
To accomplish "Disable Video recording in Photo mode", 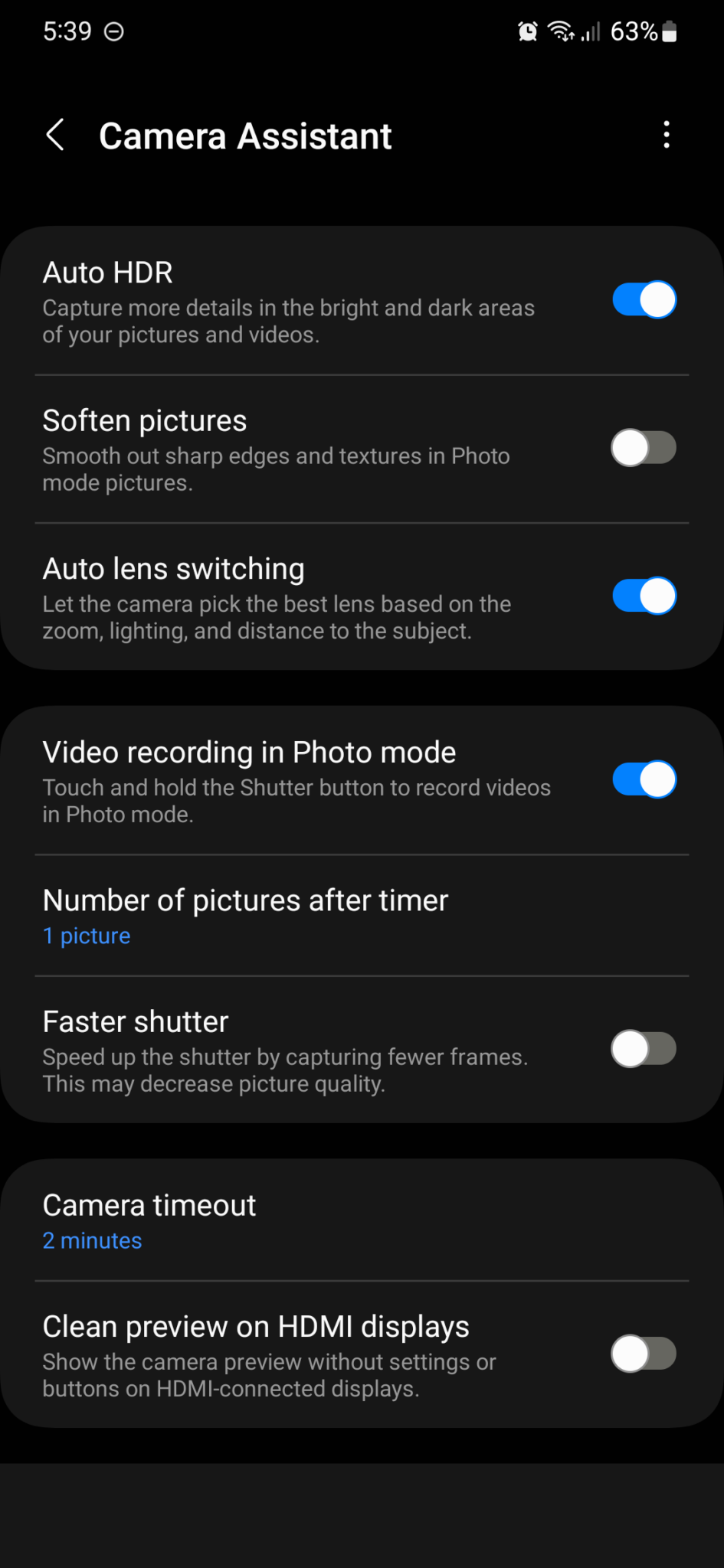I will point(644,779).
